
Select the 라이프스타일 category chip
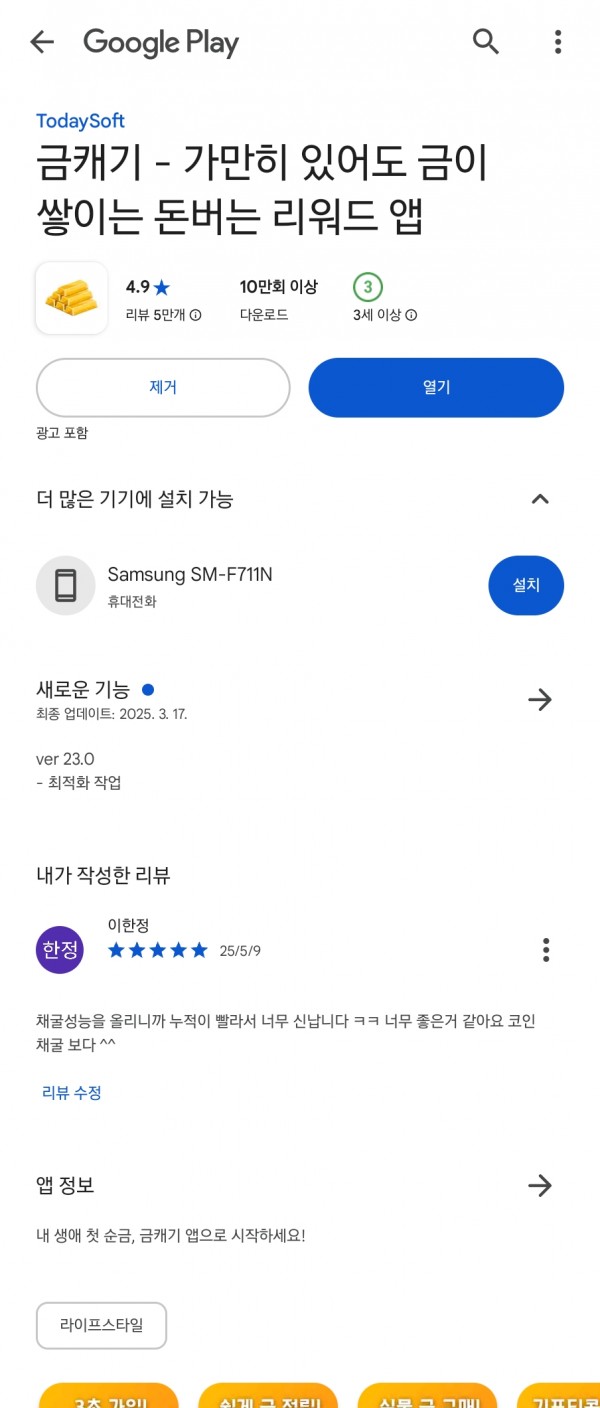pos(102,1325)
